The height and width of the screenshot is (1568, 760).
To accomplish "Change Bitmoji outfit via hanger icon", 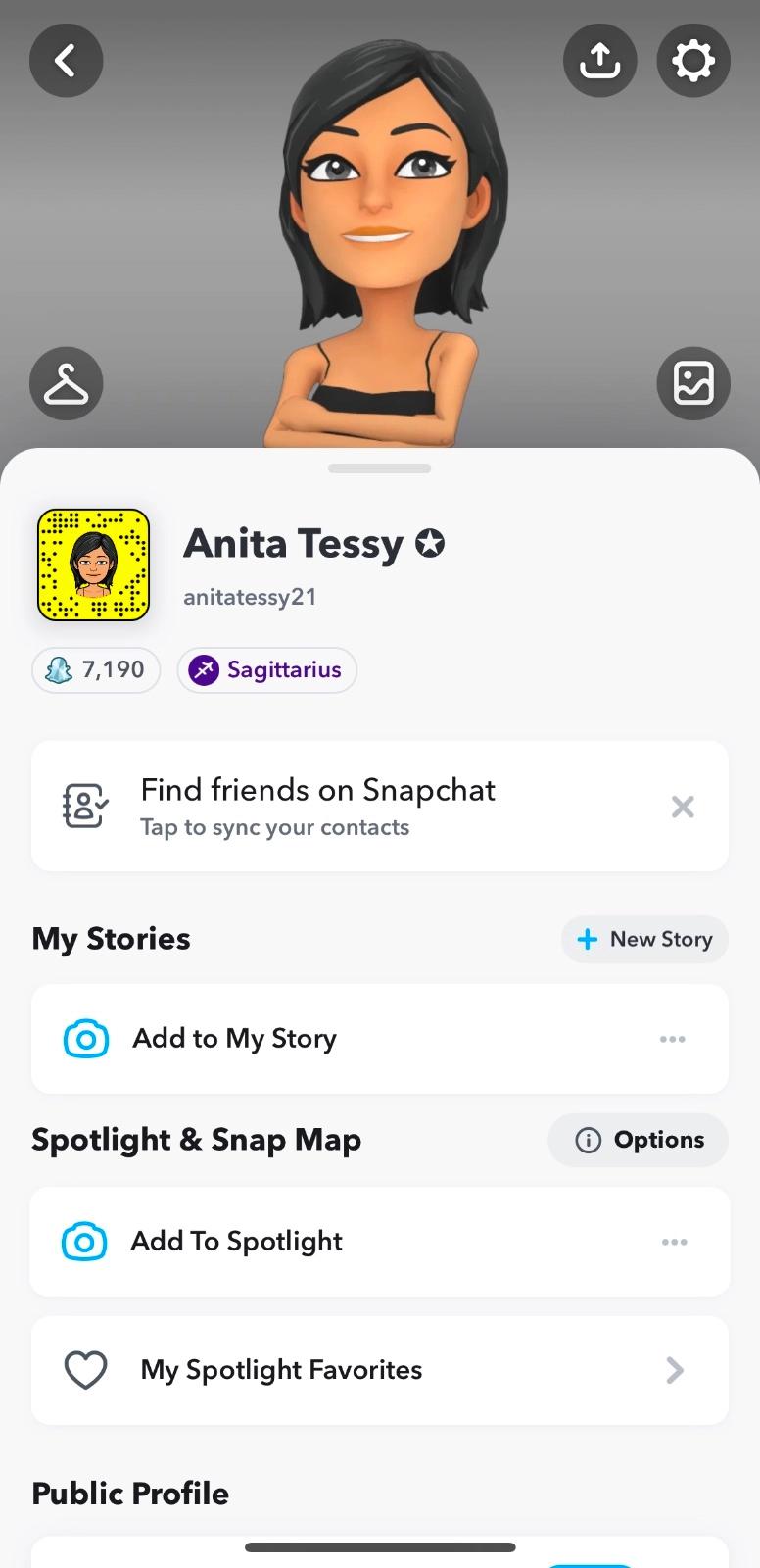I will click(x=66, y=383).
